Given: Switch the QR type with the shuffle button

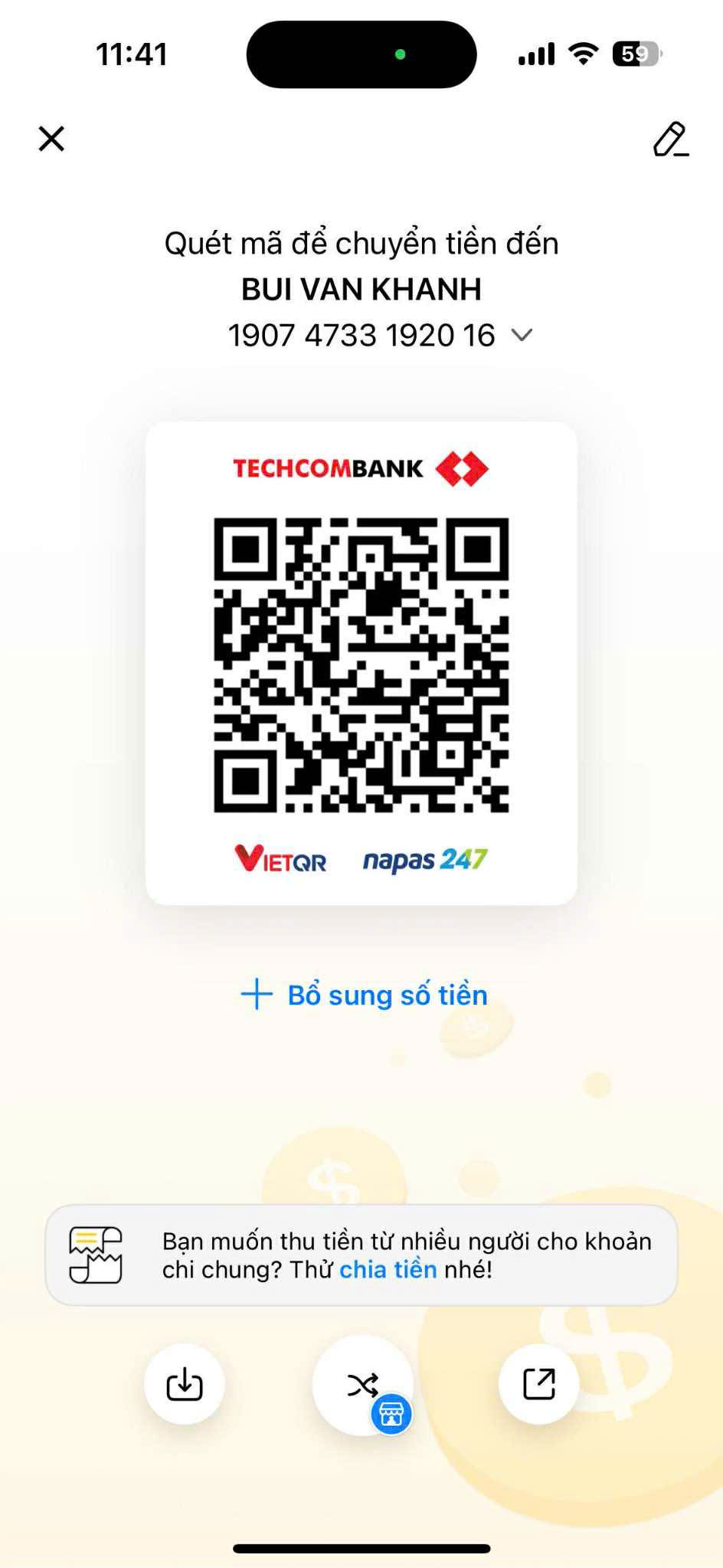Looking at the screenshot, I should 362,1385.
